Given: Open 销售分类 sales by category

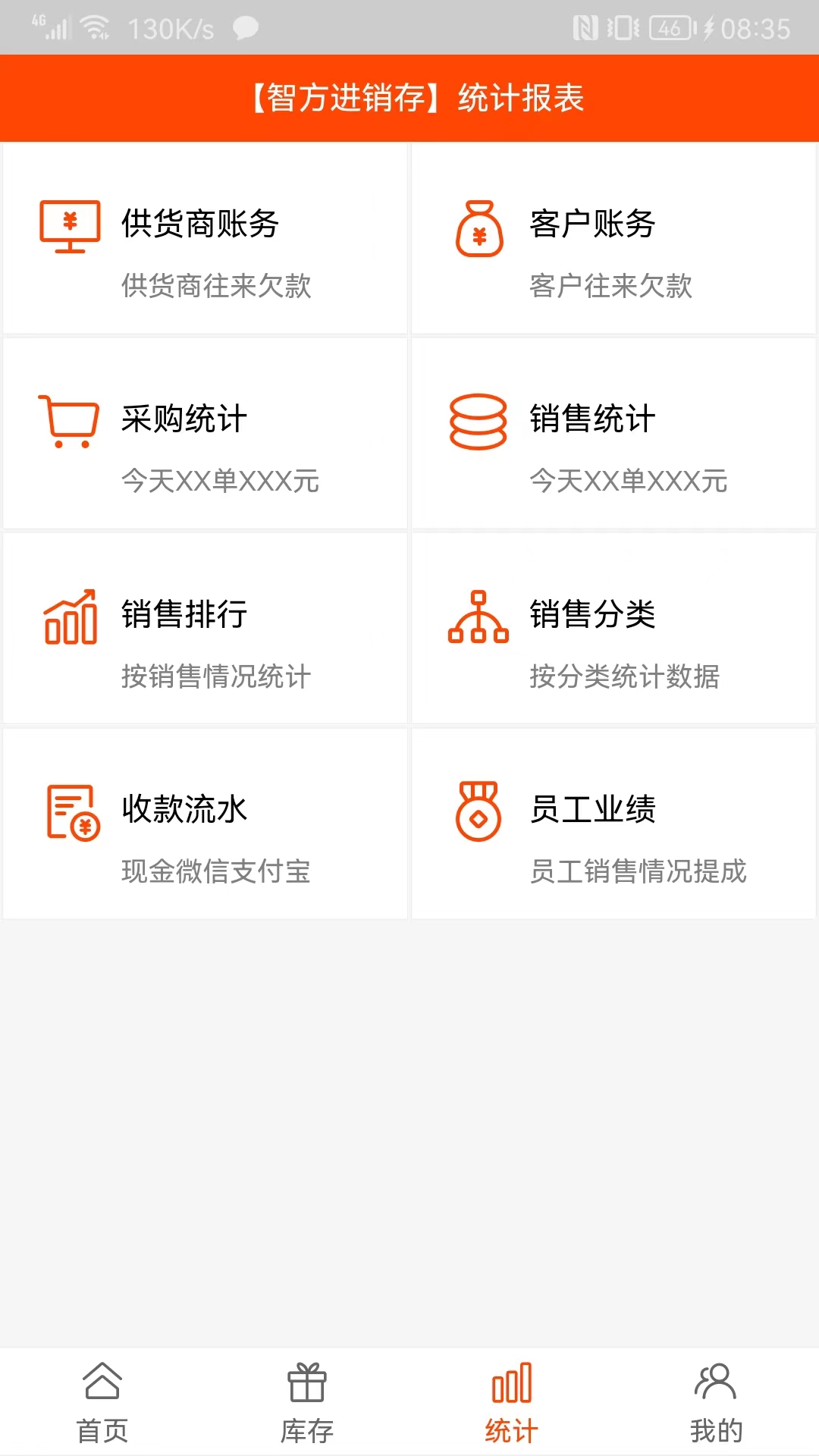Looking at the screenshot, I should pyautogui.click(x=613, y=629).
